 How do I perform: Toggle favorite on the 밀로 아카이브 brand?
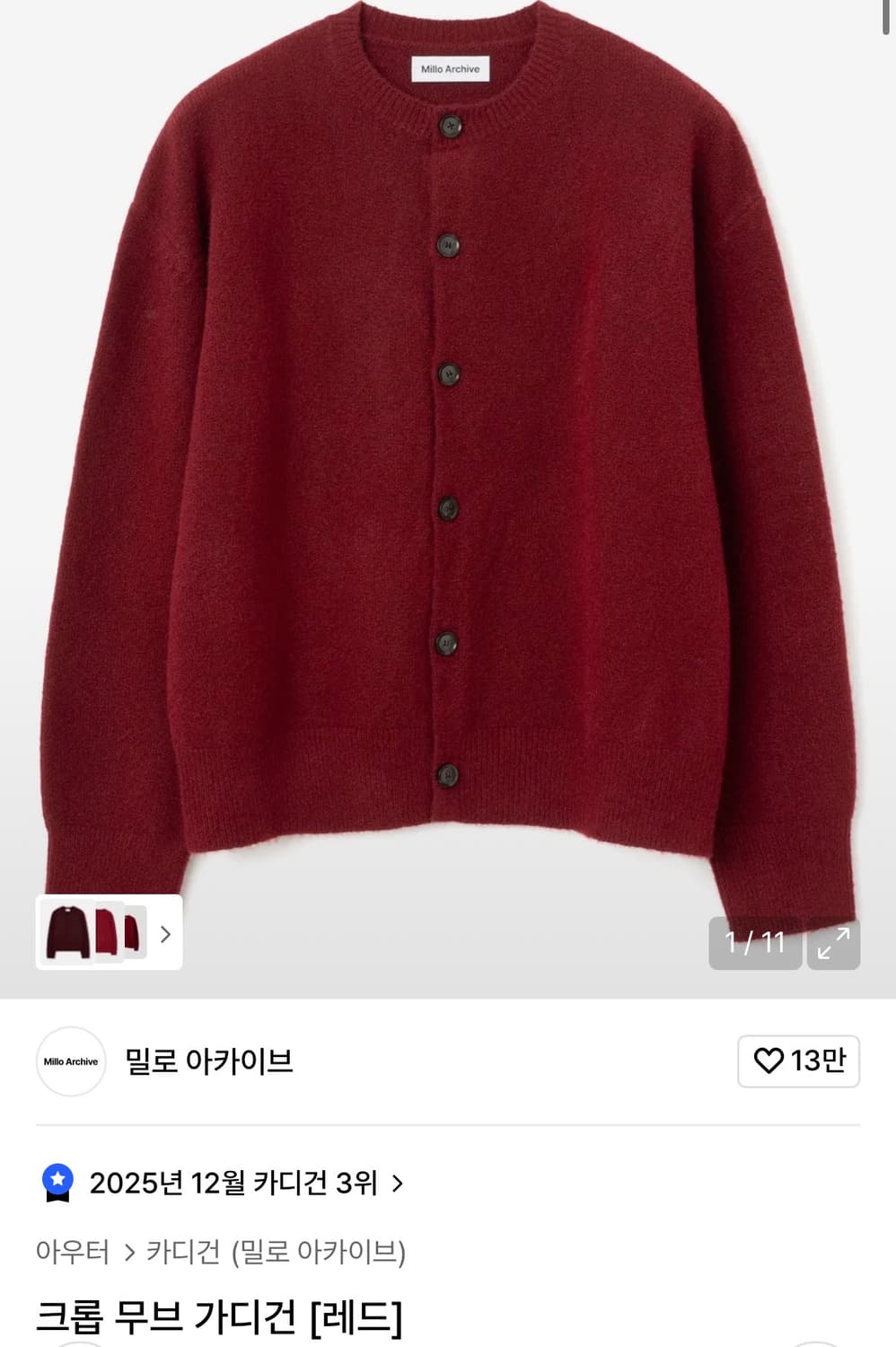(x=797, y=1061)
